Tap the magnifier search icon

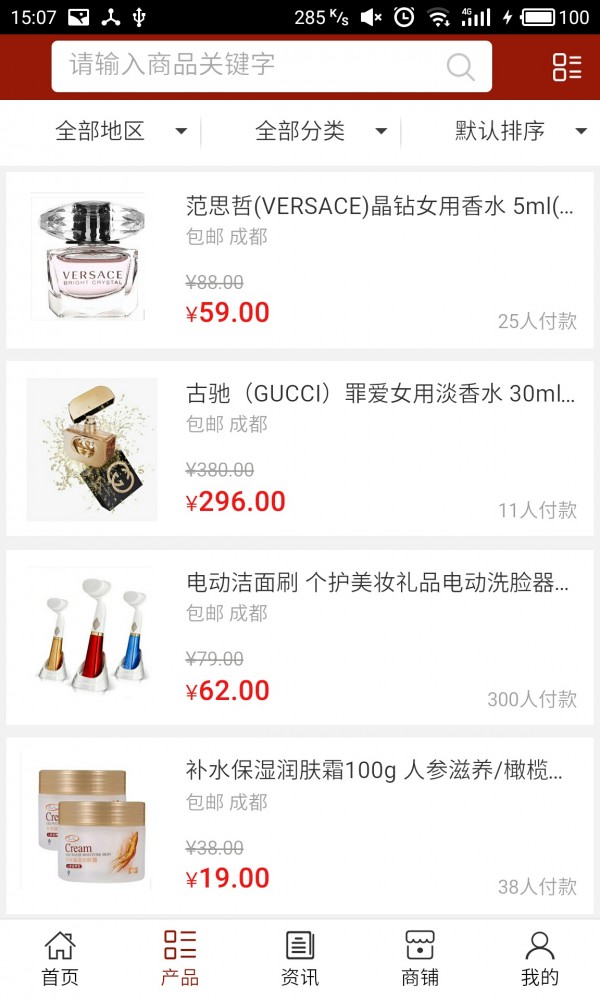tap(460, 67)
